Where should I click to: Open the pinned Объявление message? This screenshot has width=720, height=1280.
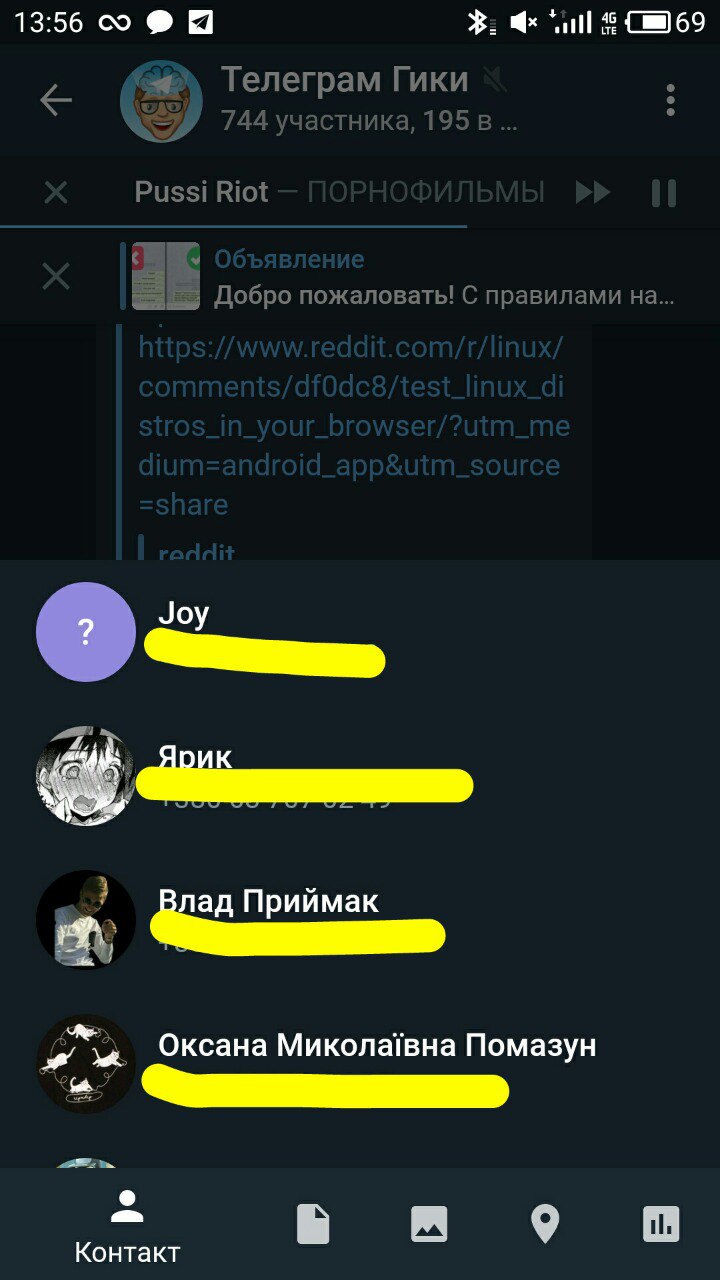click(420, 276)
